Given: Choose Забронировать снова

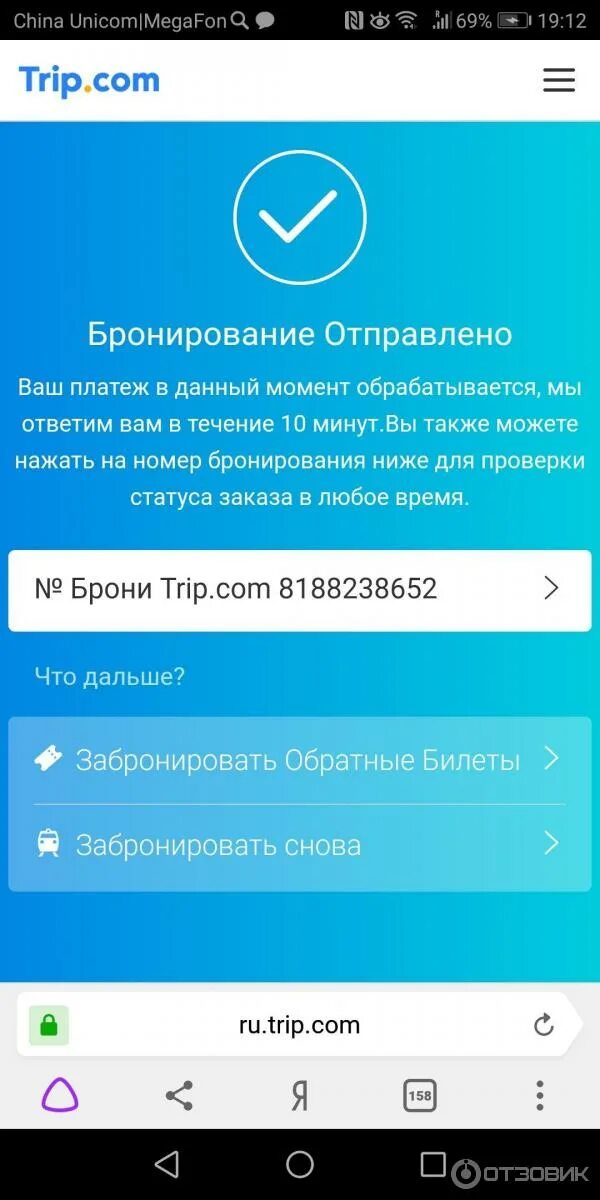Looking at the screenshot, I should 300,847.
